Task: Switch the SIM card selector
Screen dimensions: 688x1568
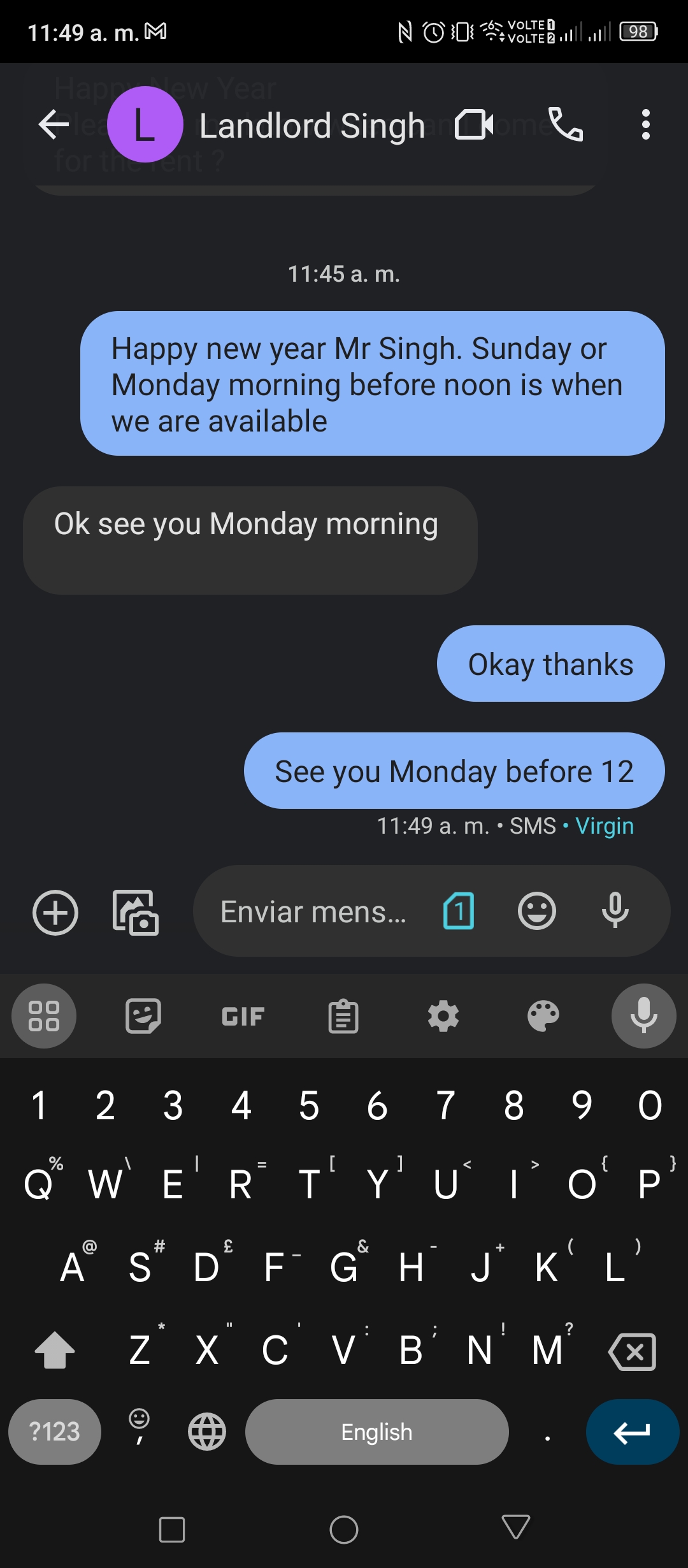Action: 459,911
